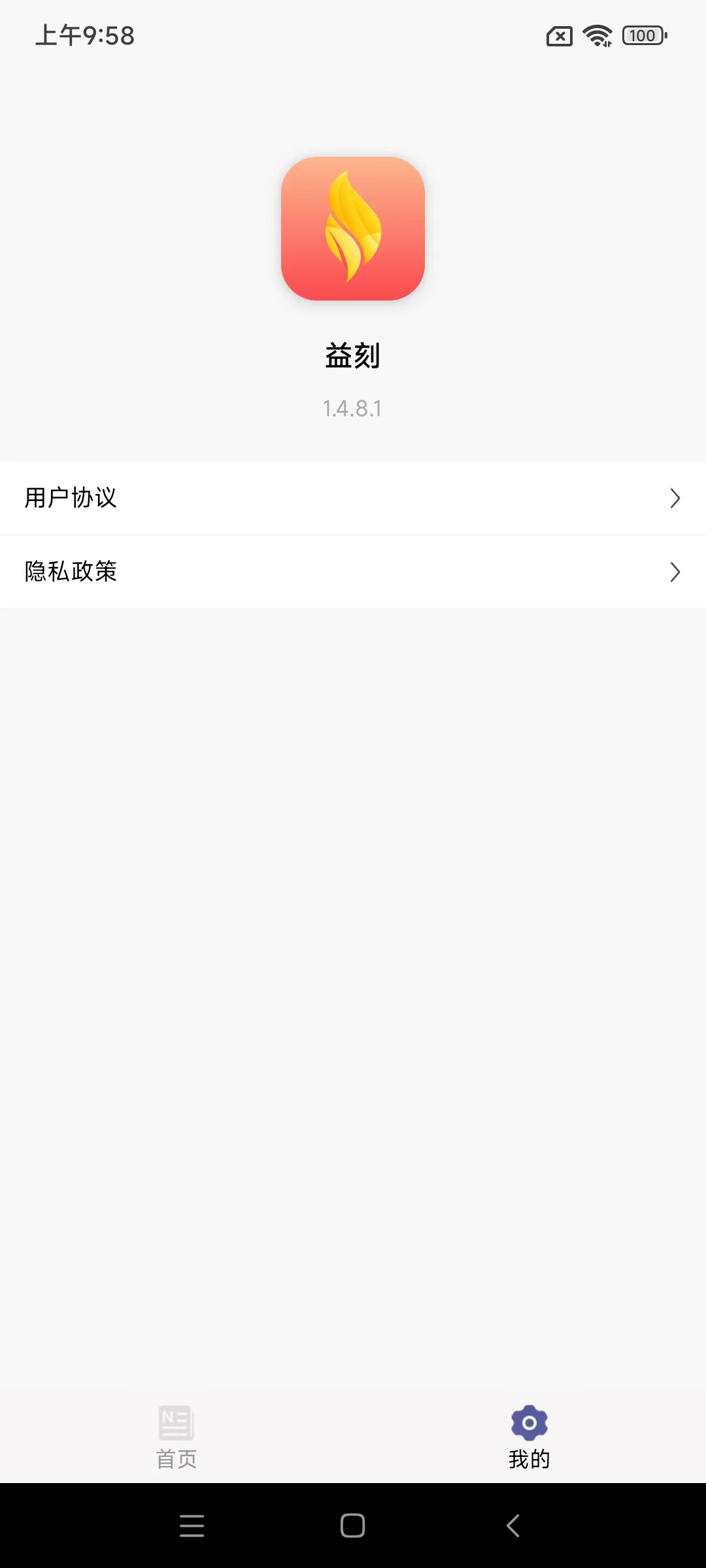Screen dimensions: 706x1568
Task: Go back with the system back button
Action: (x=514, y=1526)
